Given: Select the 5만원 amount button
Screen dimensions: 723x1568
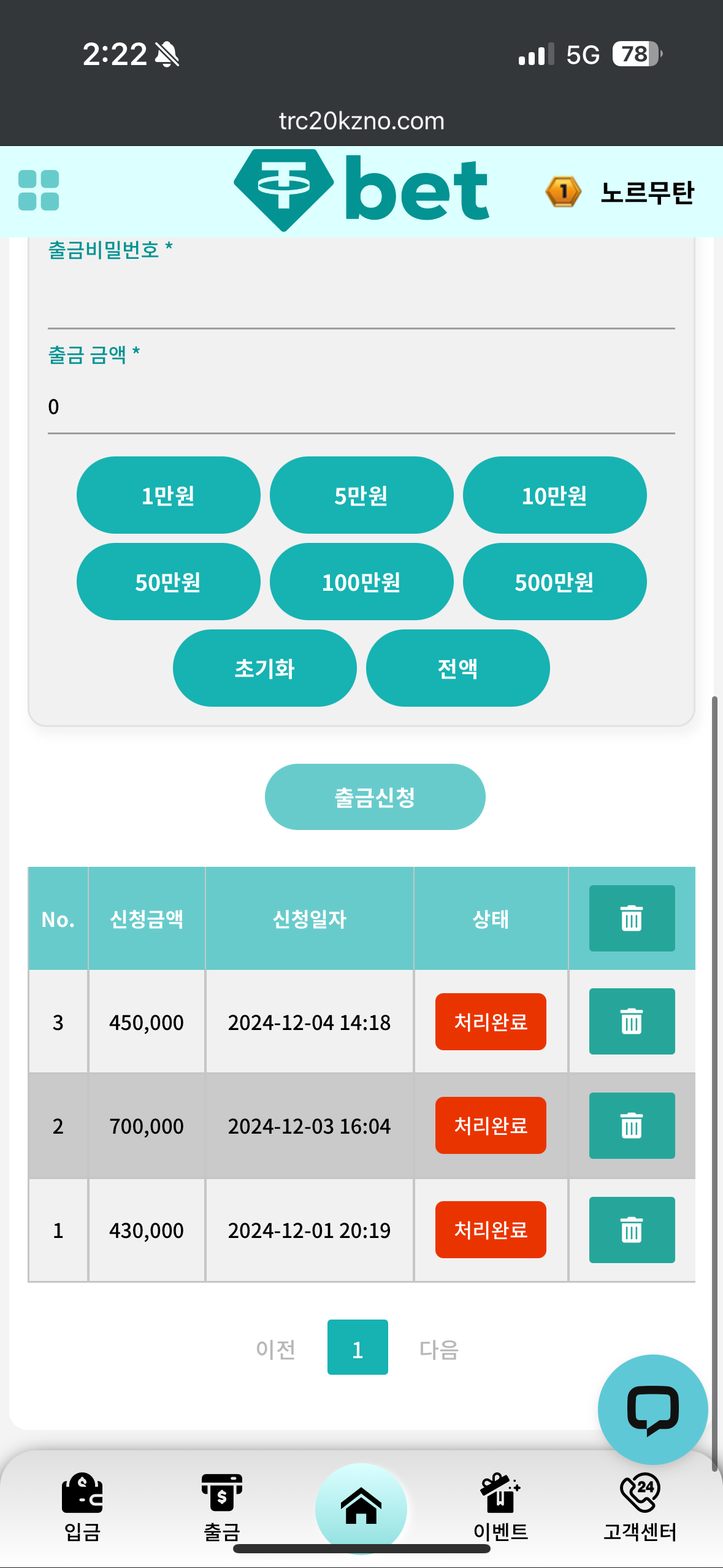Looking at the screenshot, I should point(361,495).
